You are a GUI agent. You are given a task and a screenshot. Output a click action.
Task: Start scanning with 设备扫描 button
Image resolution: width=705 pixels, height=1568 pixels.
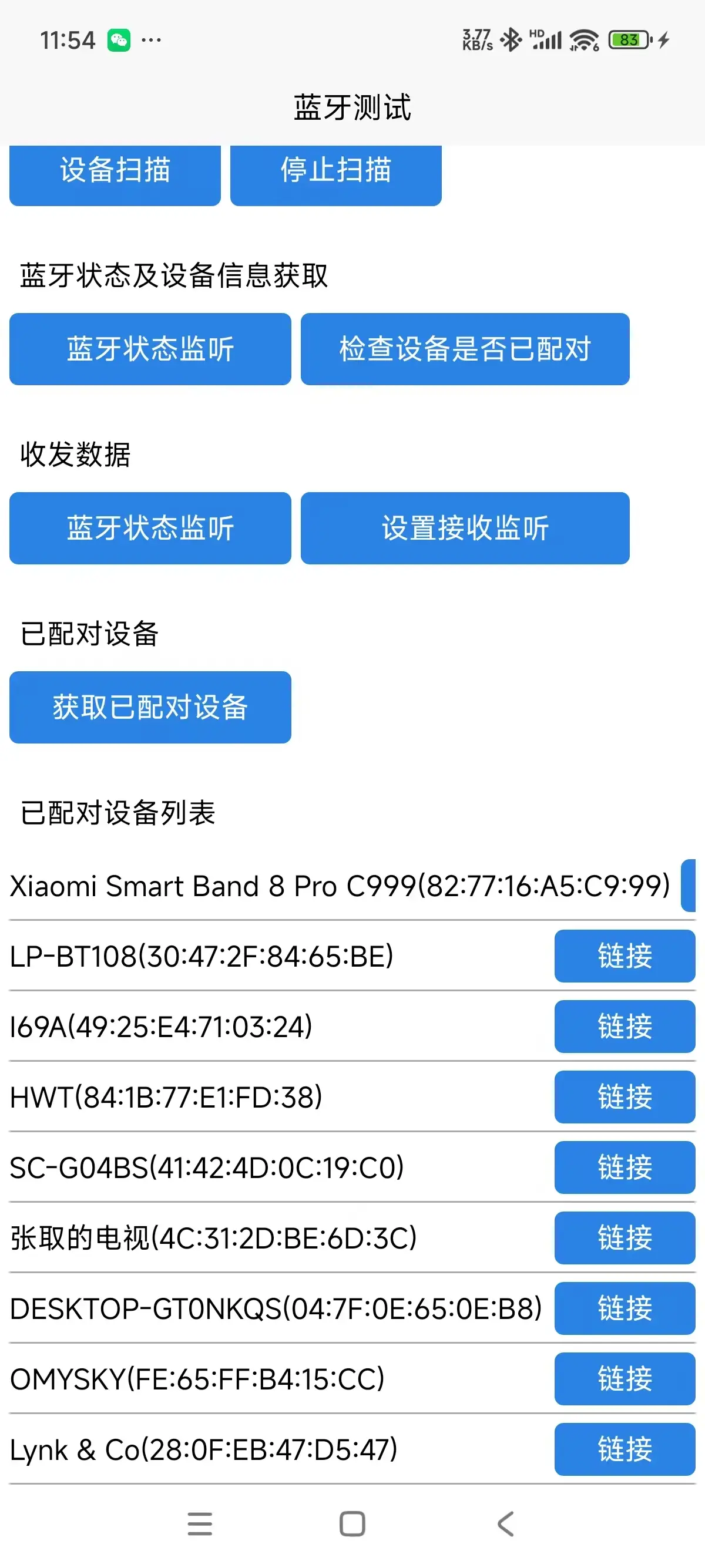(115, 174)
